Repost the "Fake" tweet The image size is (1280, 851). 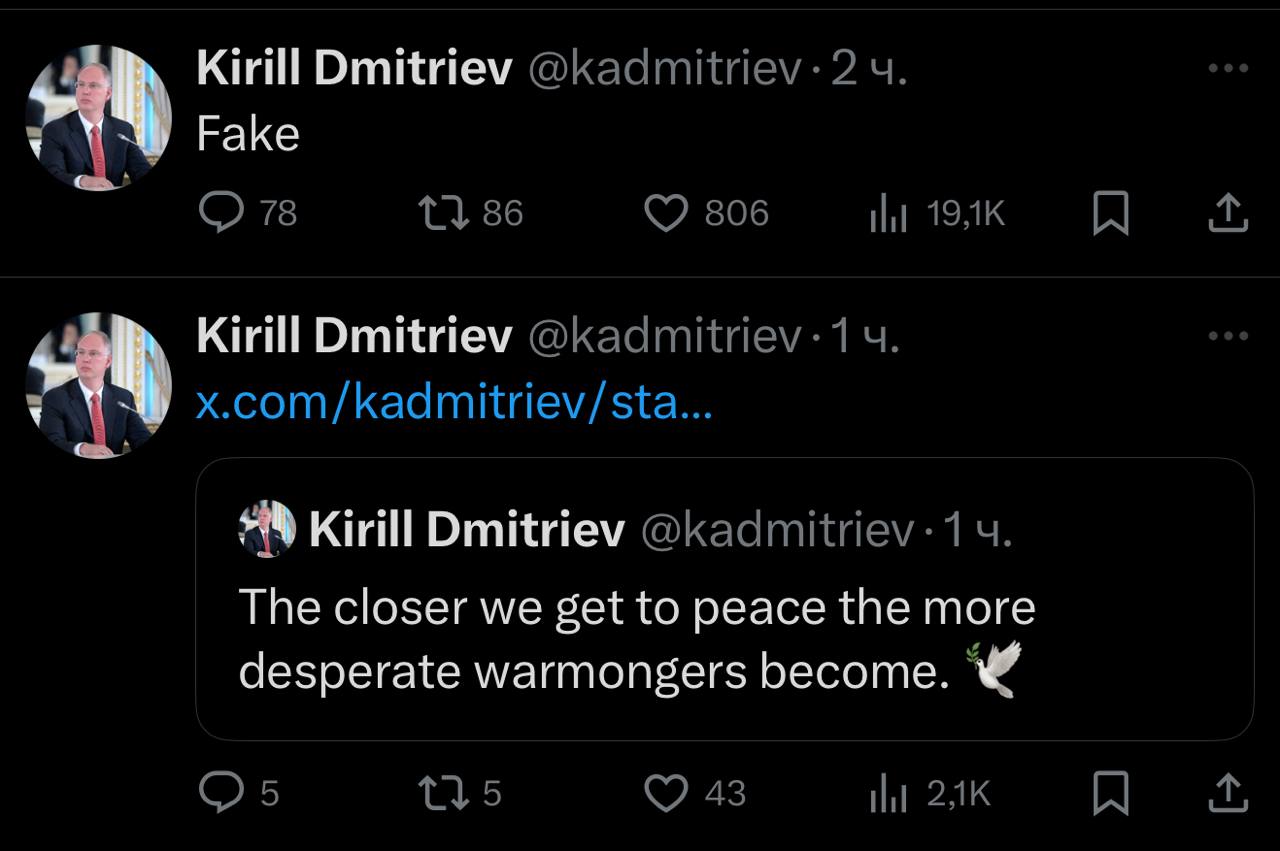click(443, 212)
